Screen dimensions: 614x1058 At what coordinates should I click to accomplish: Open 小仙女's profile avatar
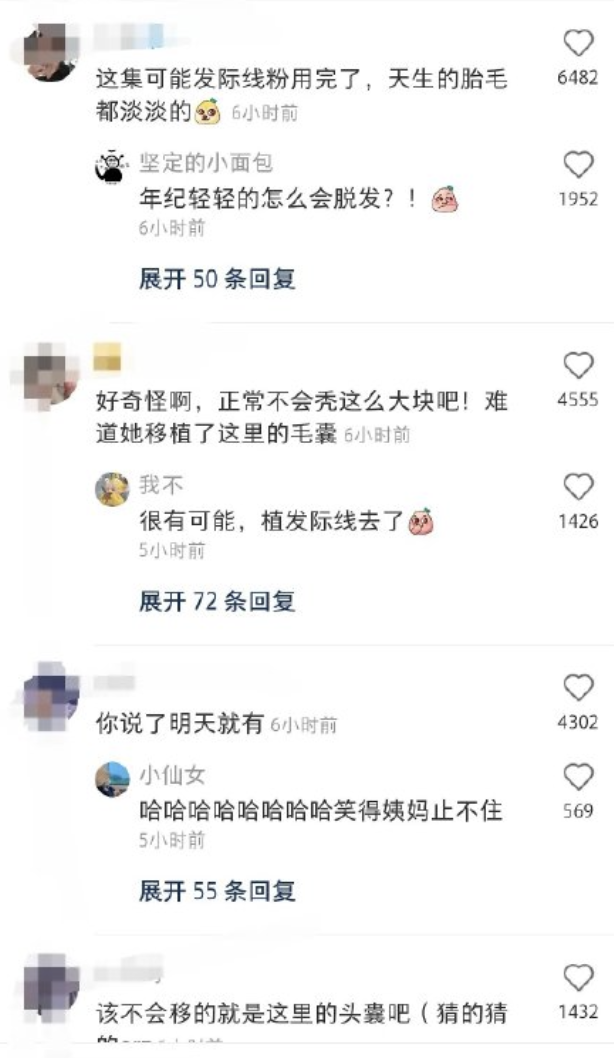click(x=112, y=778)
